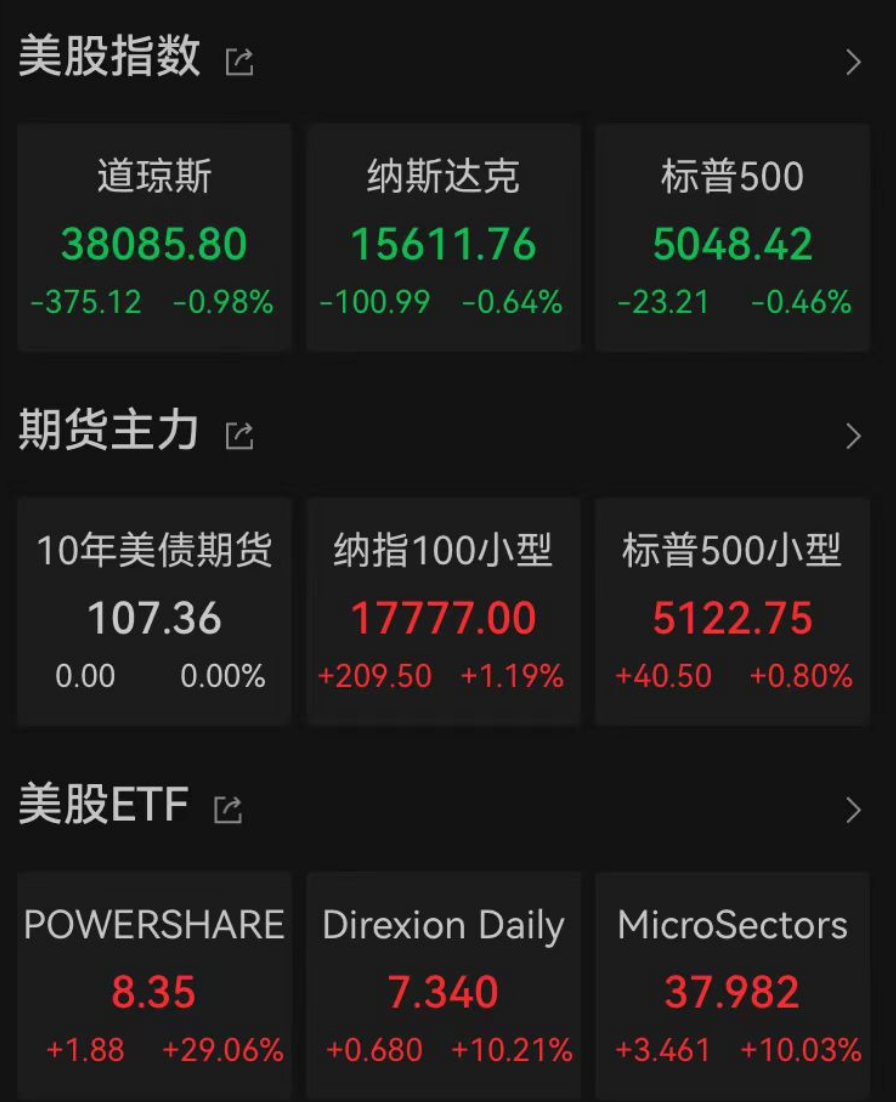This screenshot has height=1102, width=896.
Task: Expand the 期货主力 section chevron
Action: pos(853,436)
